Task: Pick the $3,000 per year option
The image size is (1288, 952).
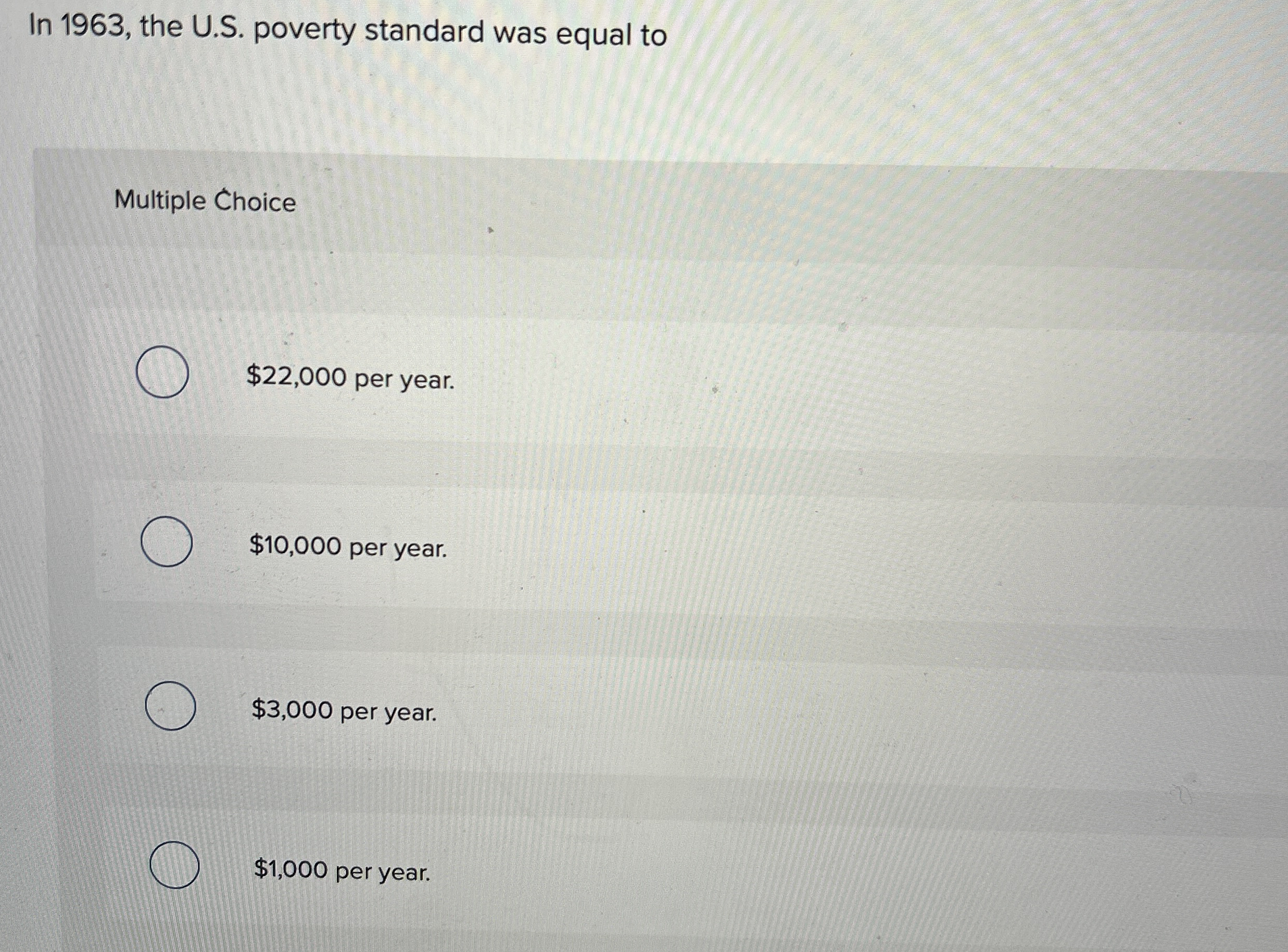Action: 170,705
